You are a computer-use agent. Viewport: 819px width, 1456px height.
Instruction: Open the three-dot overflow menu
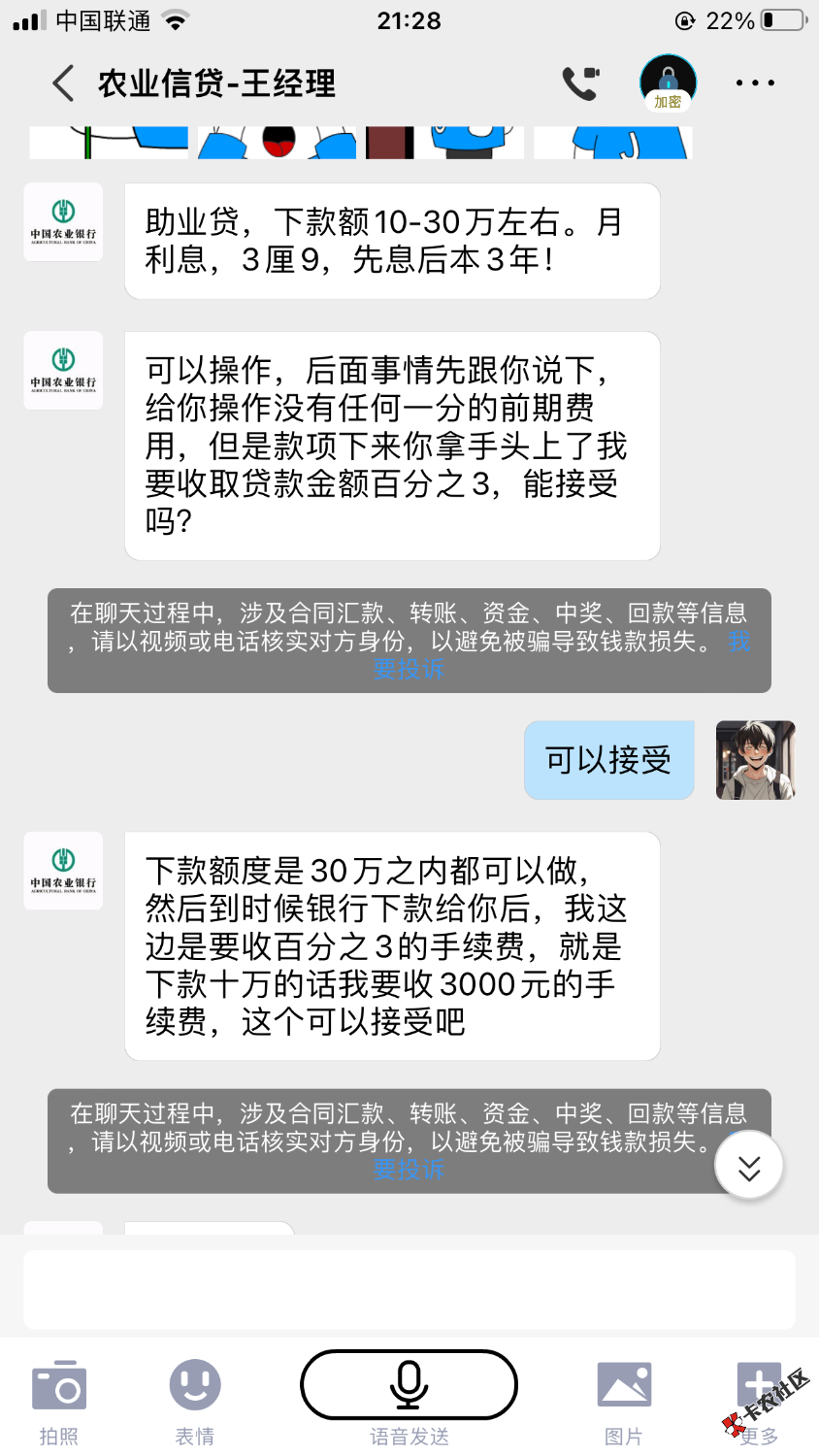[755, 83]
